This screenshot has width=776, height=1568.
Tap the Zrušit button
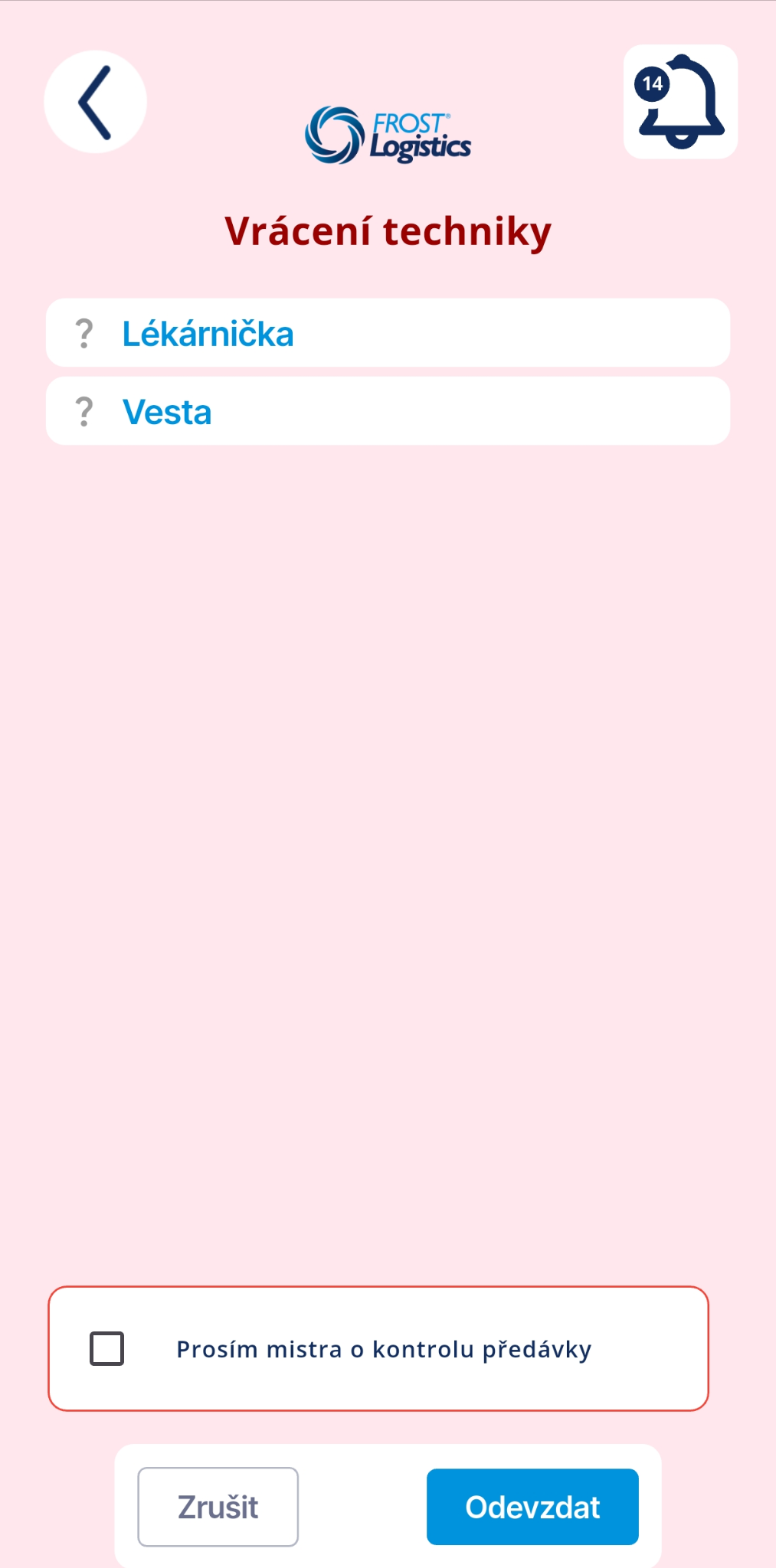click(218, 1507)
